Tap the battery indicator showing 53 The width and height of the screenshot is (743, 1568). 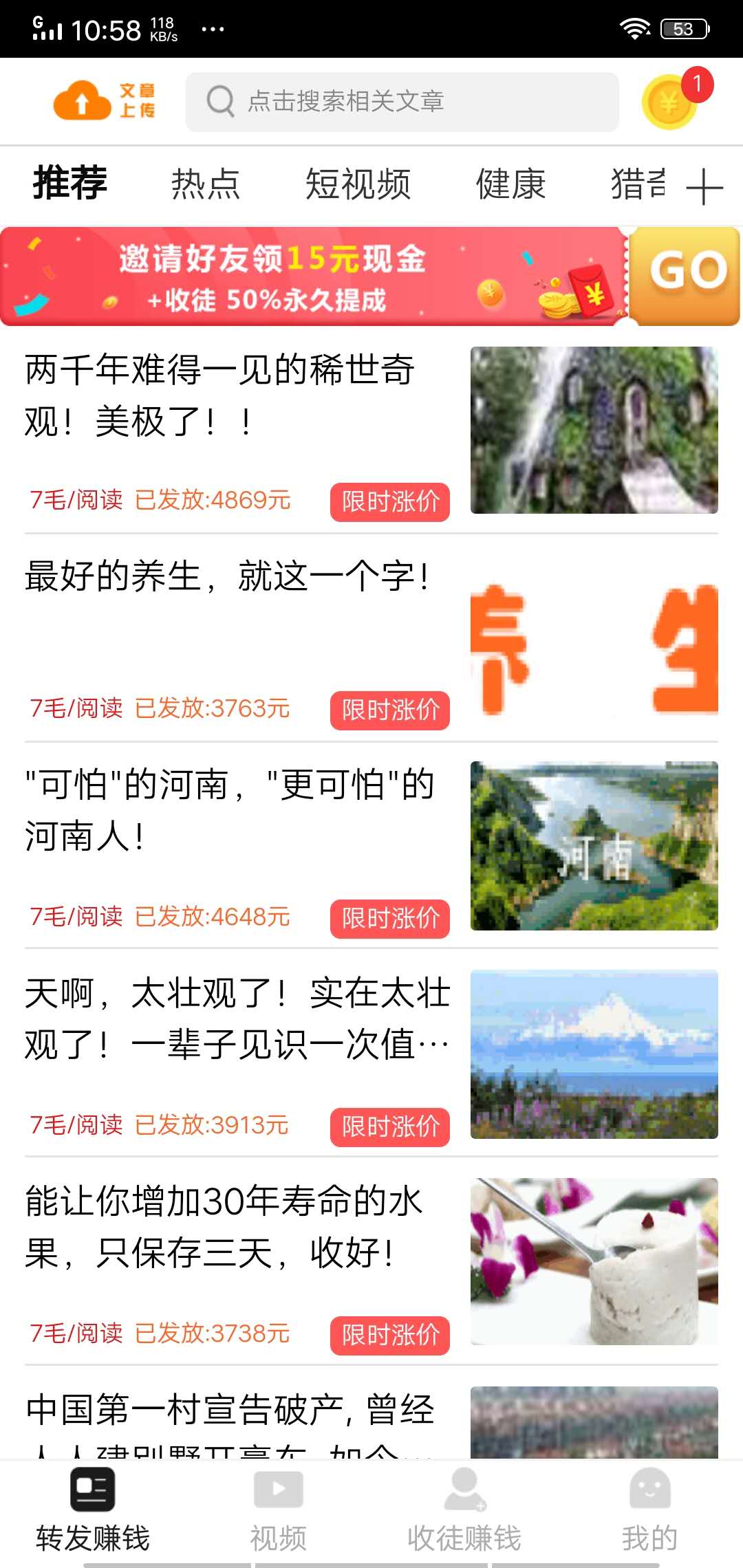click(683, 29)
